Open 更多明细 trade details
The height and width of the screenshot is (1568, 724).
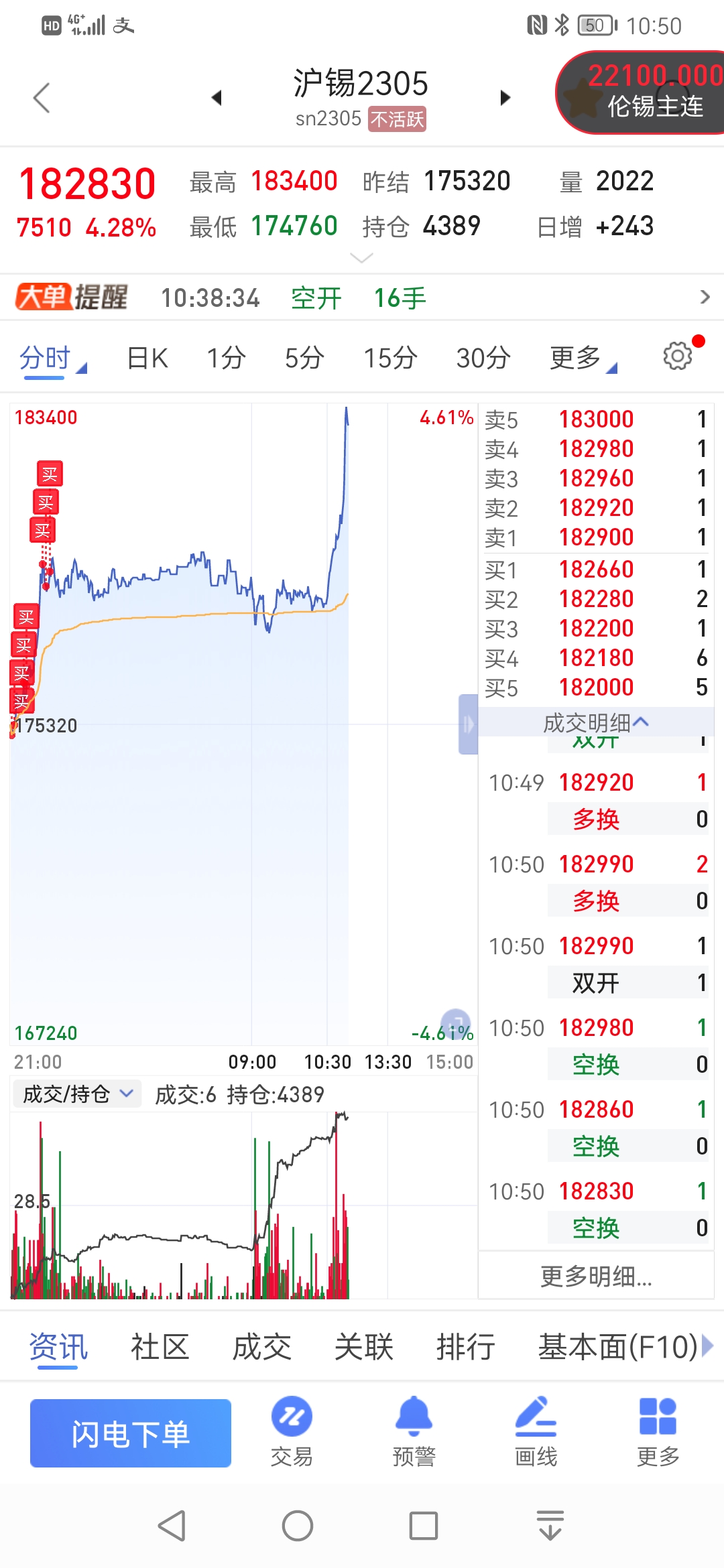click(x=596, y=1277)
